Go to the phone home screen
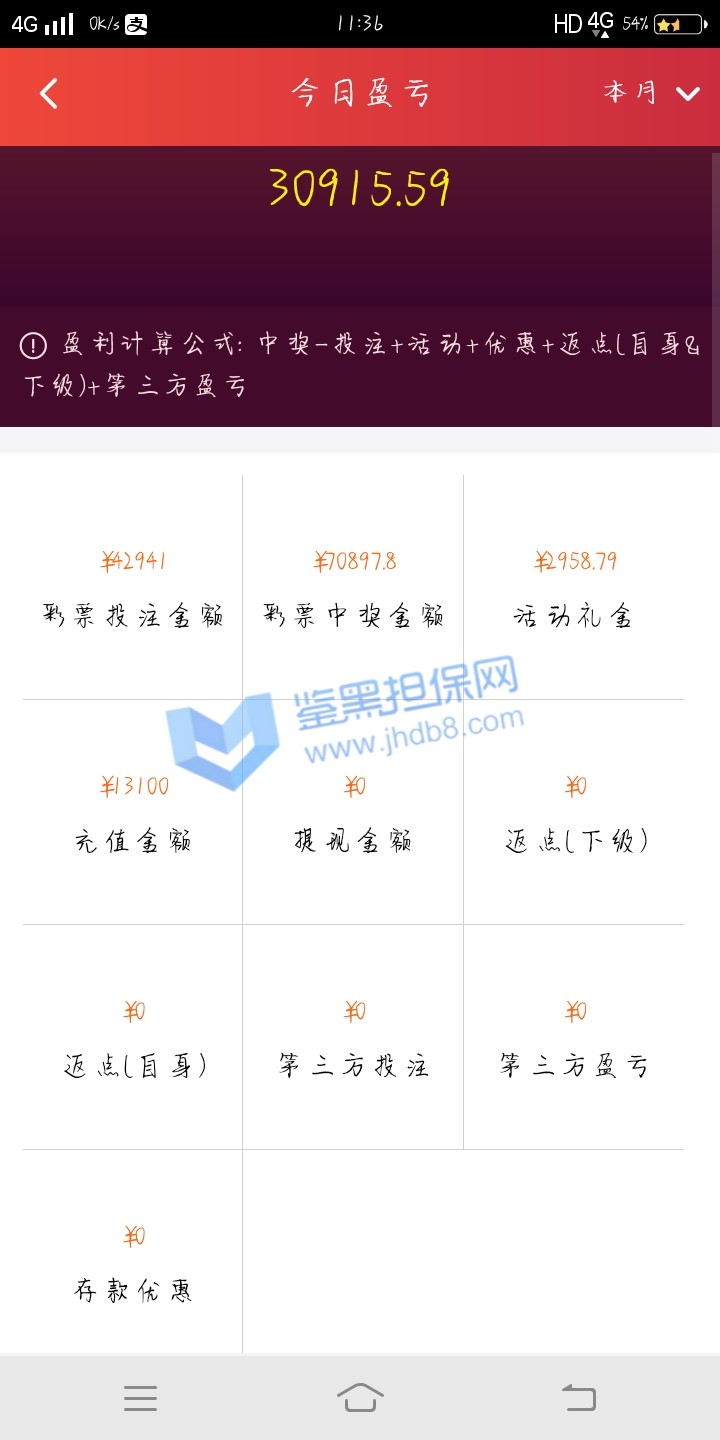The height and width of the screenshot is (1440, 720). coord(360,1397)
